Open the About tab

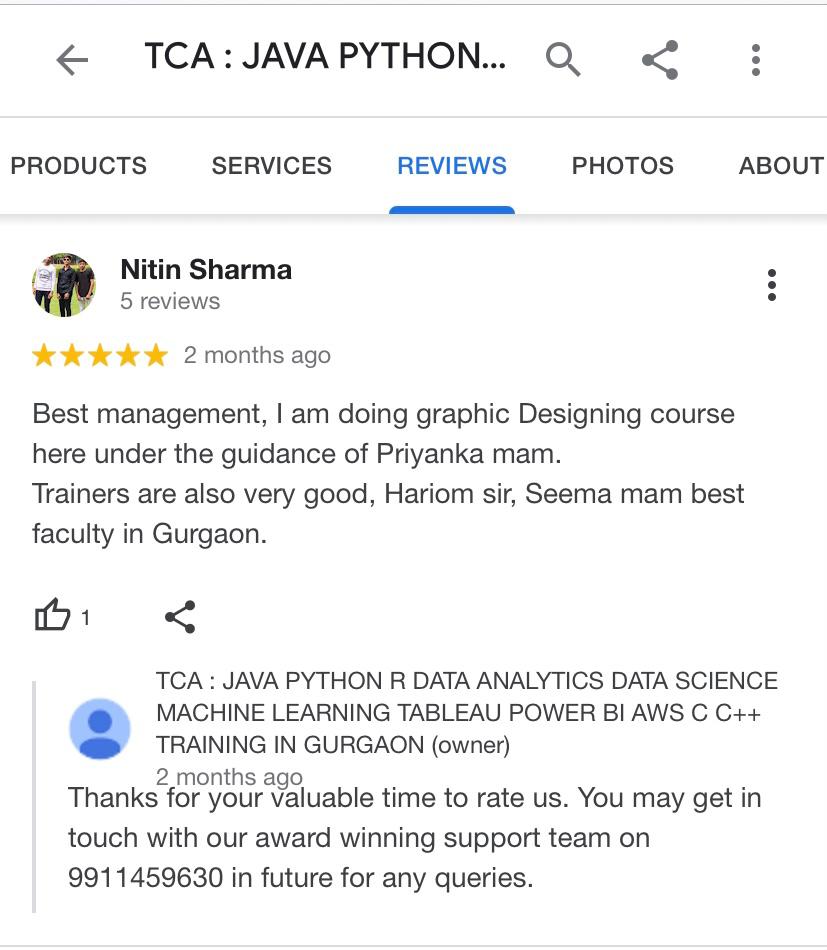point(781,166)
